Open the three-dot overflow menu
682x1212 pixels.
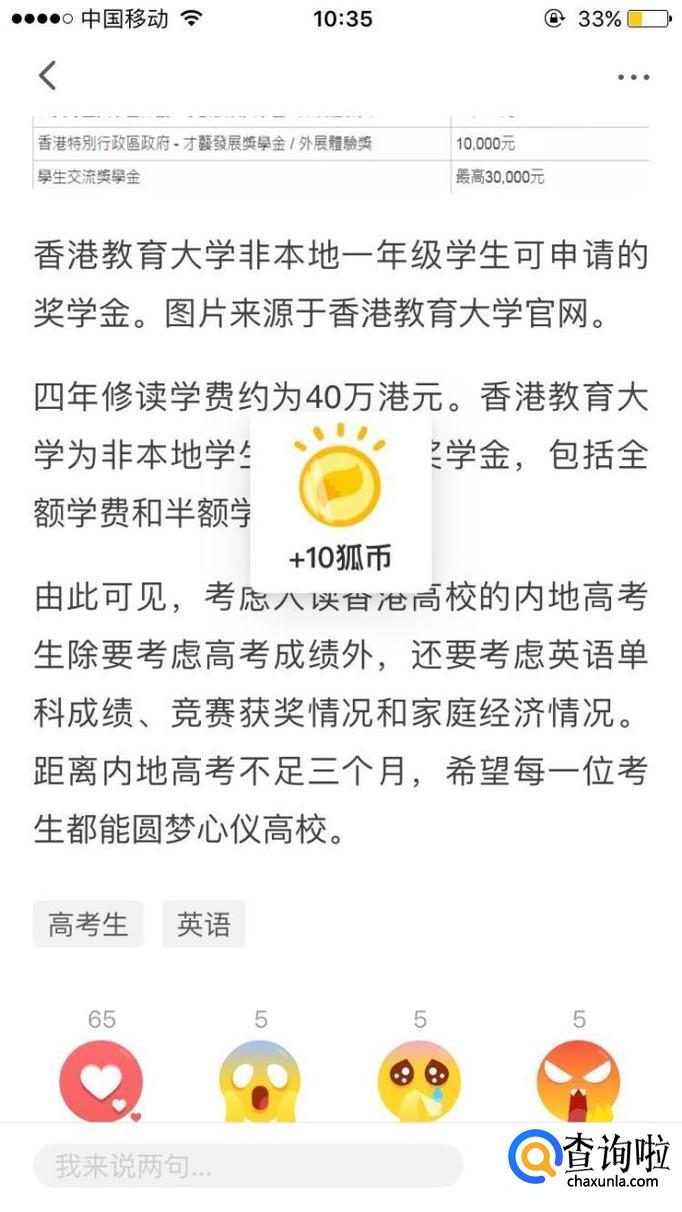[x=633, y=77]
